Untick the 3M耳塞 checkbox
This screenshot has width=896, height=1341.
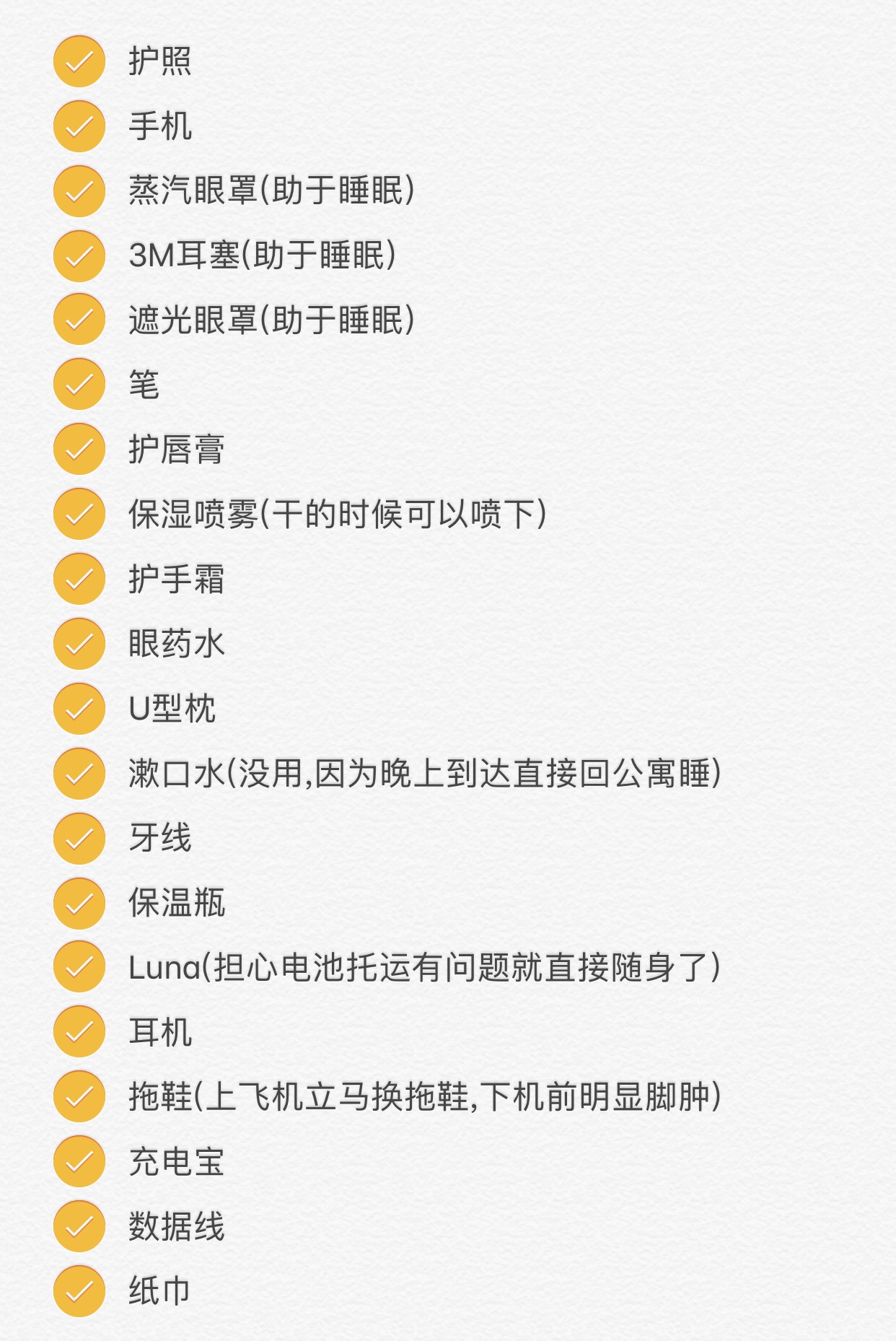pos(79,255)
